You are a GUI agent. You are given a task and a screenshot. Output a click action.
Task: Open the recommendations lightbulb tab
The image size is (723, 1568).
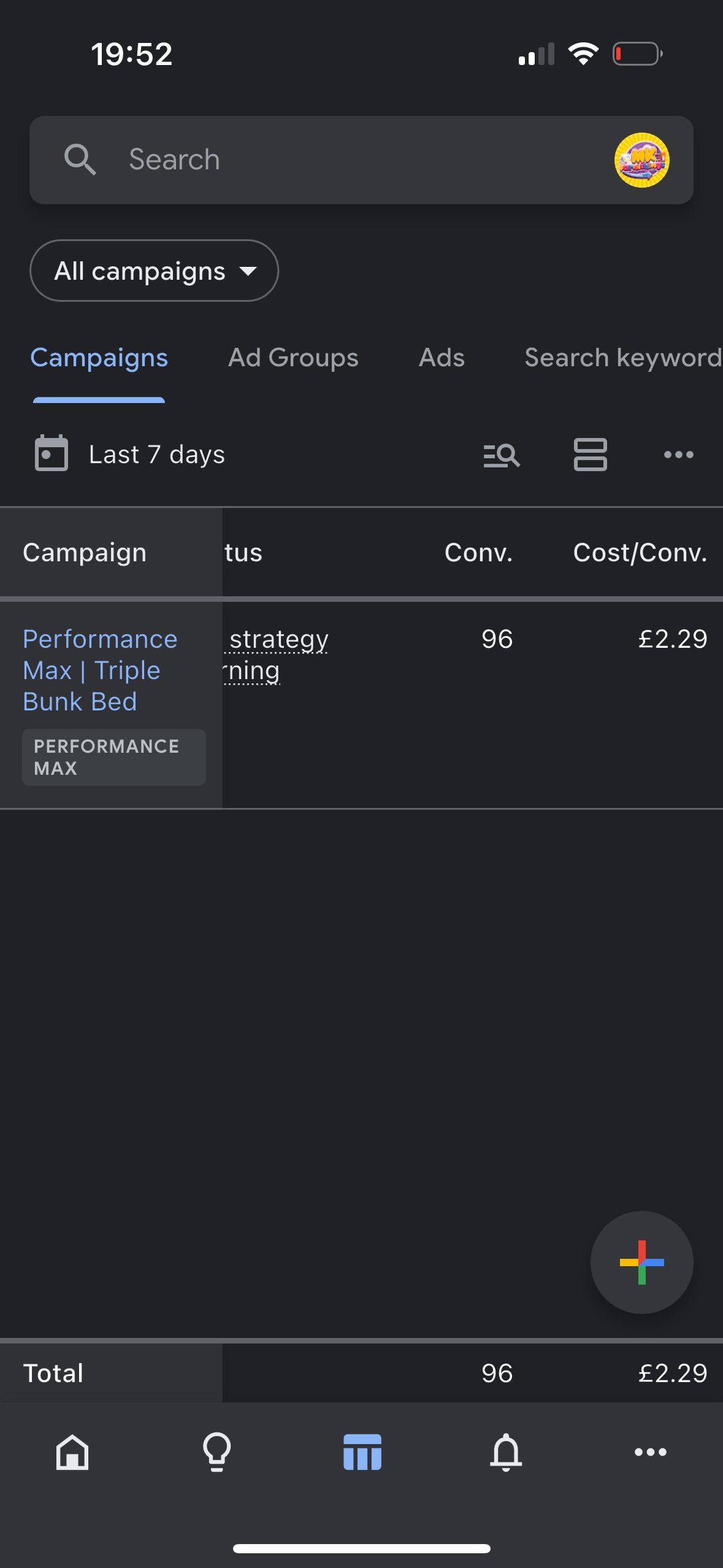coord(217,1452)
